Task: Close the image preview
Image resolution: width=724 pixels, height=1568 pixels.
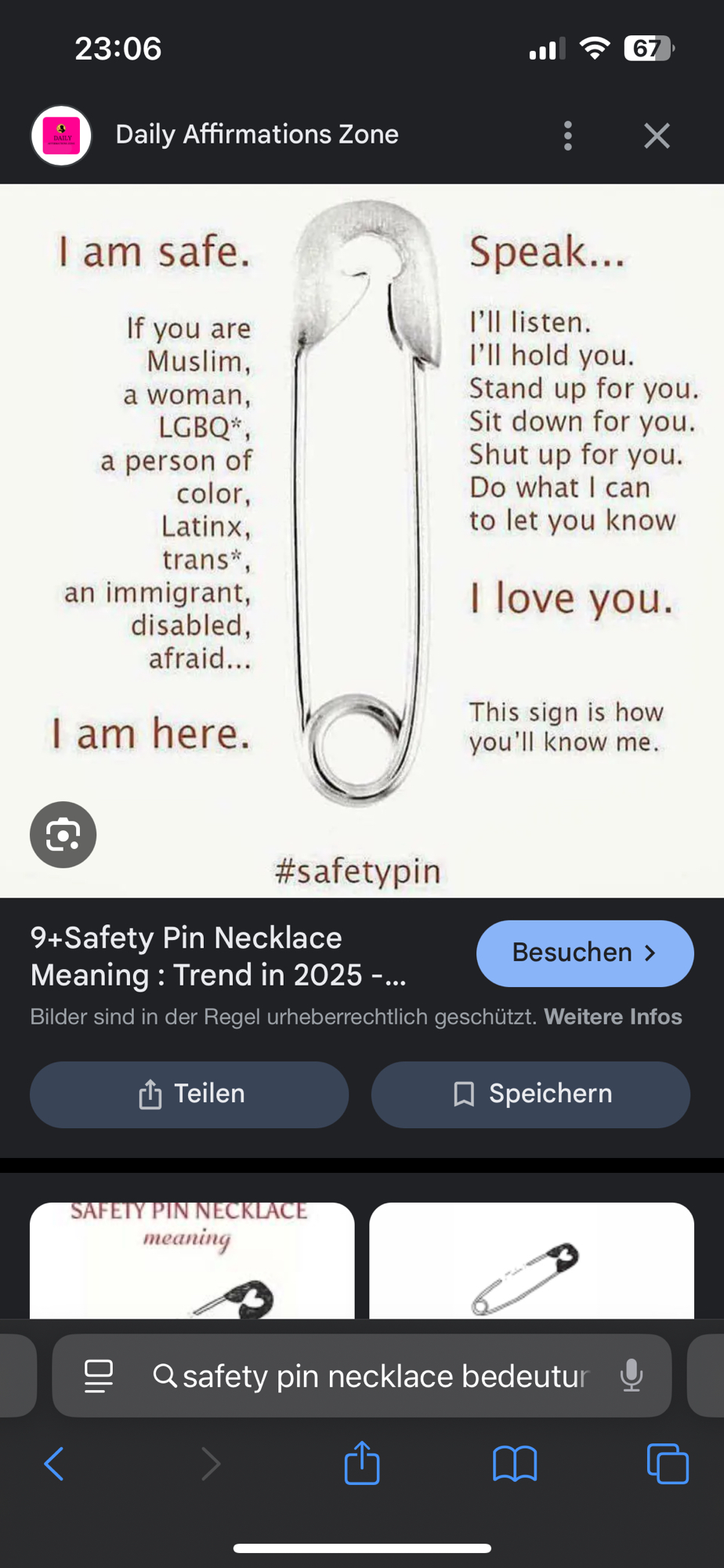Action: pyautogui.click(x=657, y=136)
